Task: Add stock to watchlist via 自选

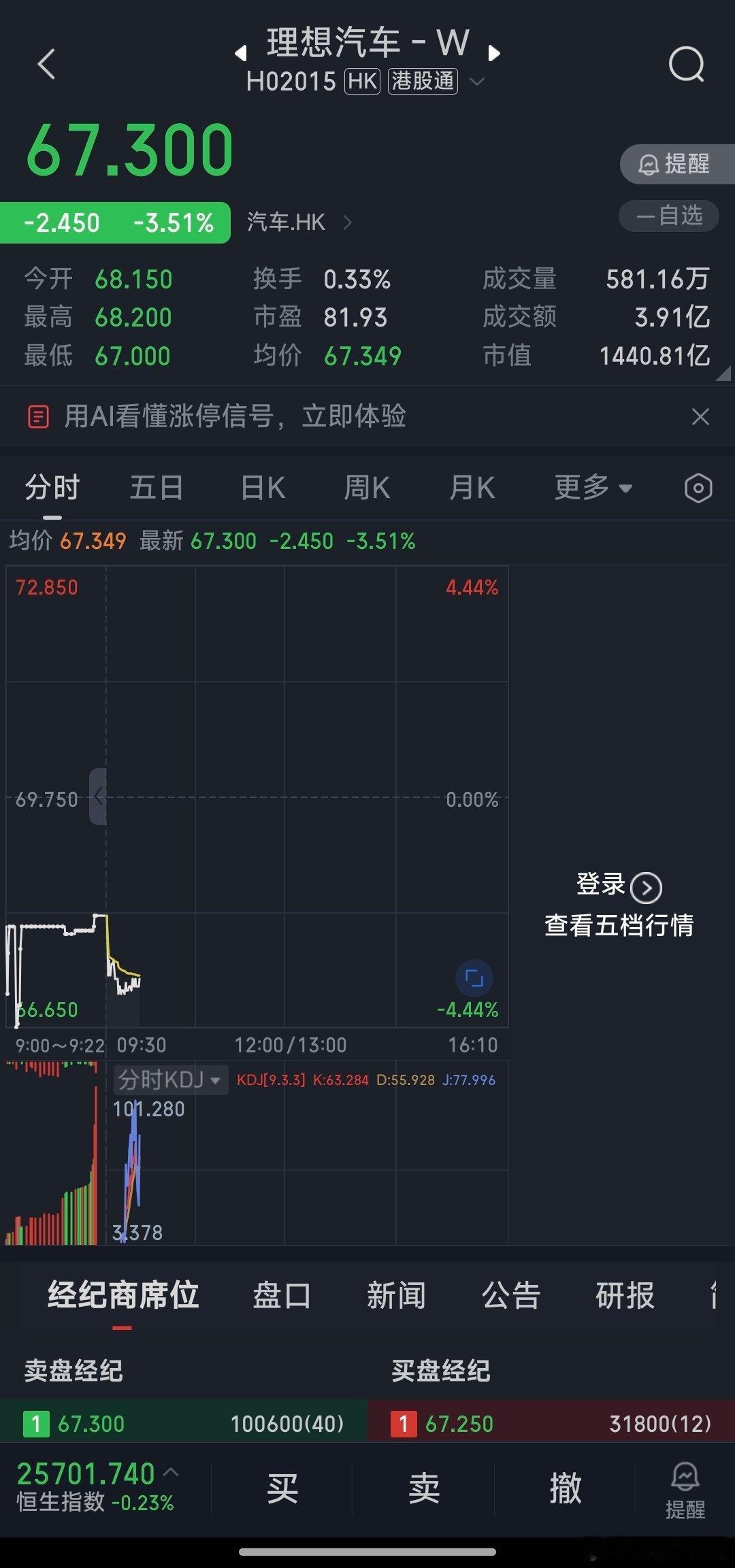Action: pos(668,216)
